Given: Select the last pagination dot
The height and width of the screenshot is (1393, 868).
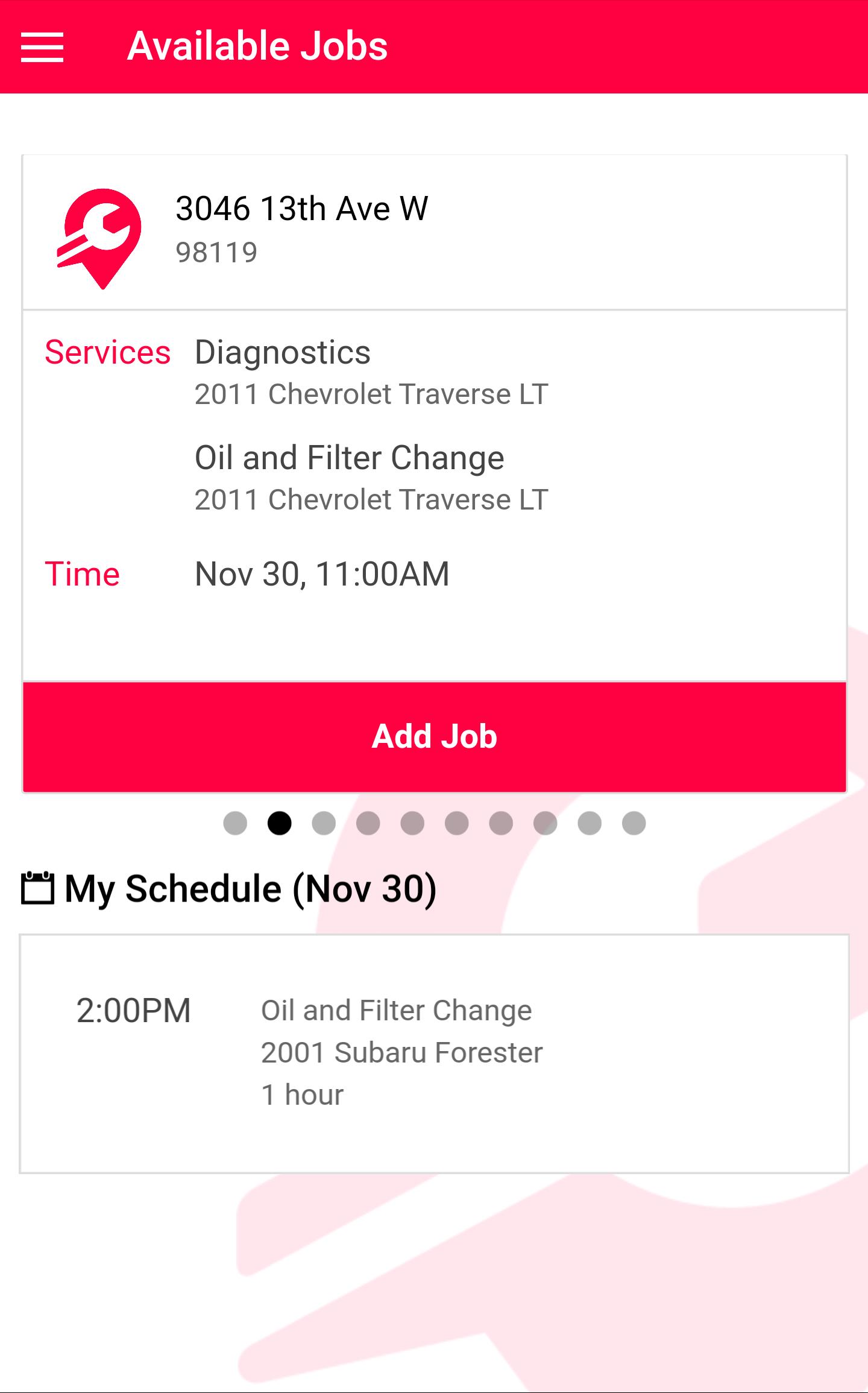Looking at the screenshot, I should coord(632,821).
